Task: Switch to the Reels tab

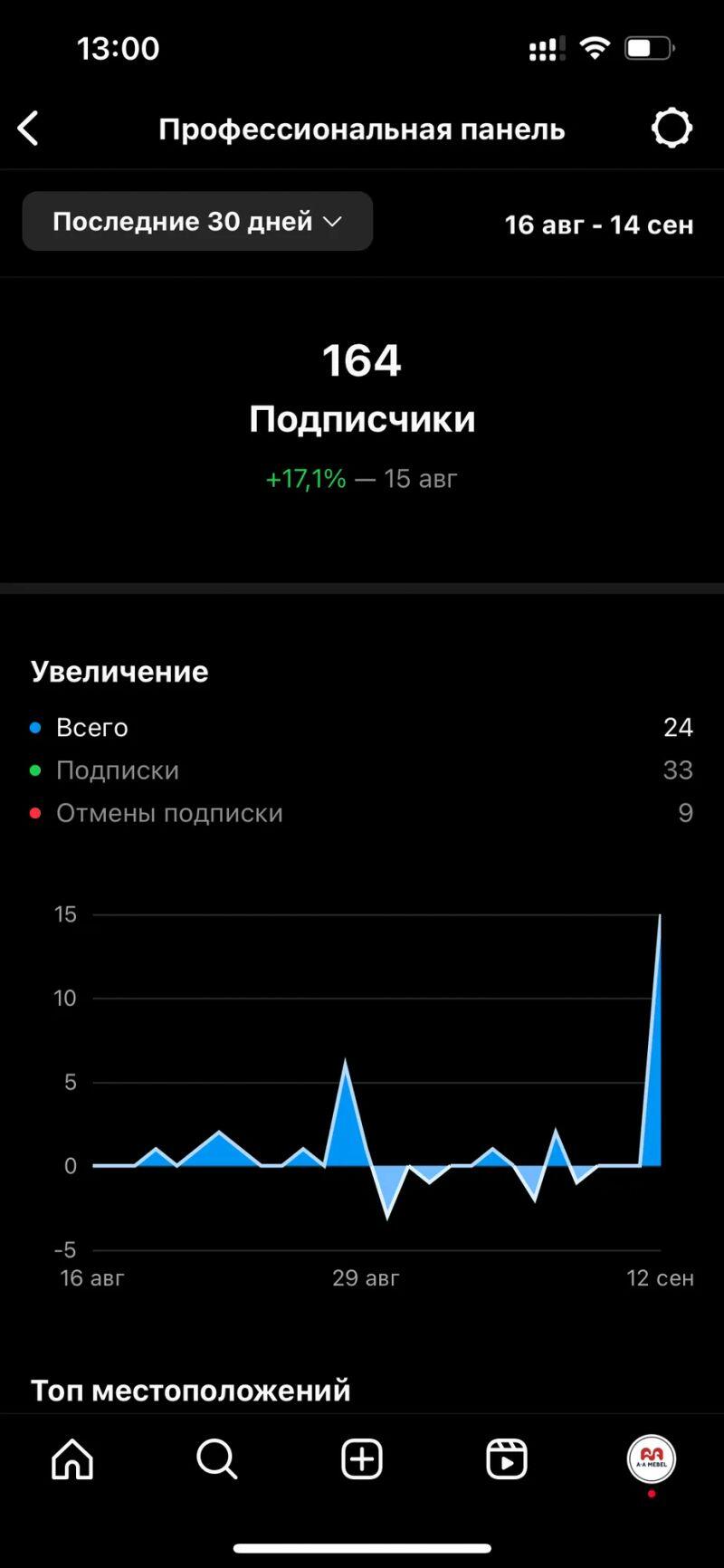Action: pos(507,1459)
